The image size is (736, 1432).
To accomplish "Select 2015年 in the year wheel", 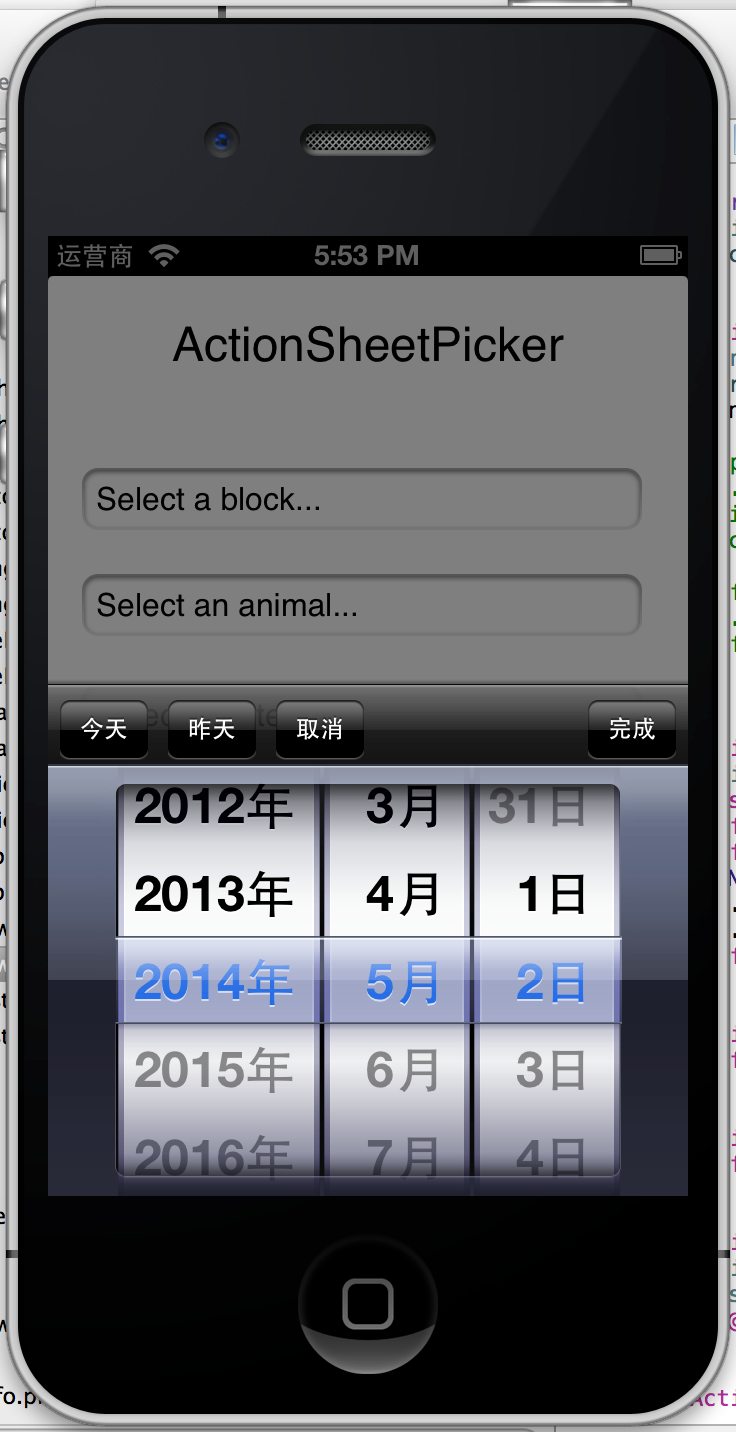I will pos(214,1071).
